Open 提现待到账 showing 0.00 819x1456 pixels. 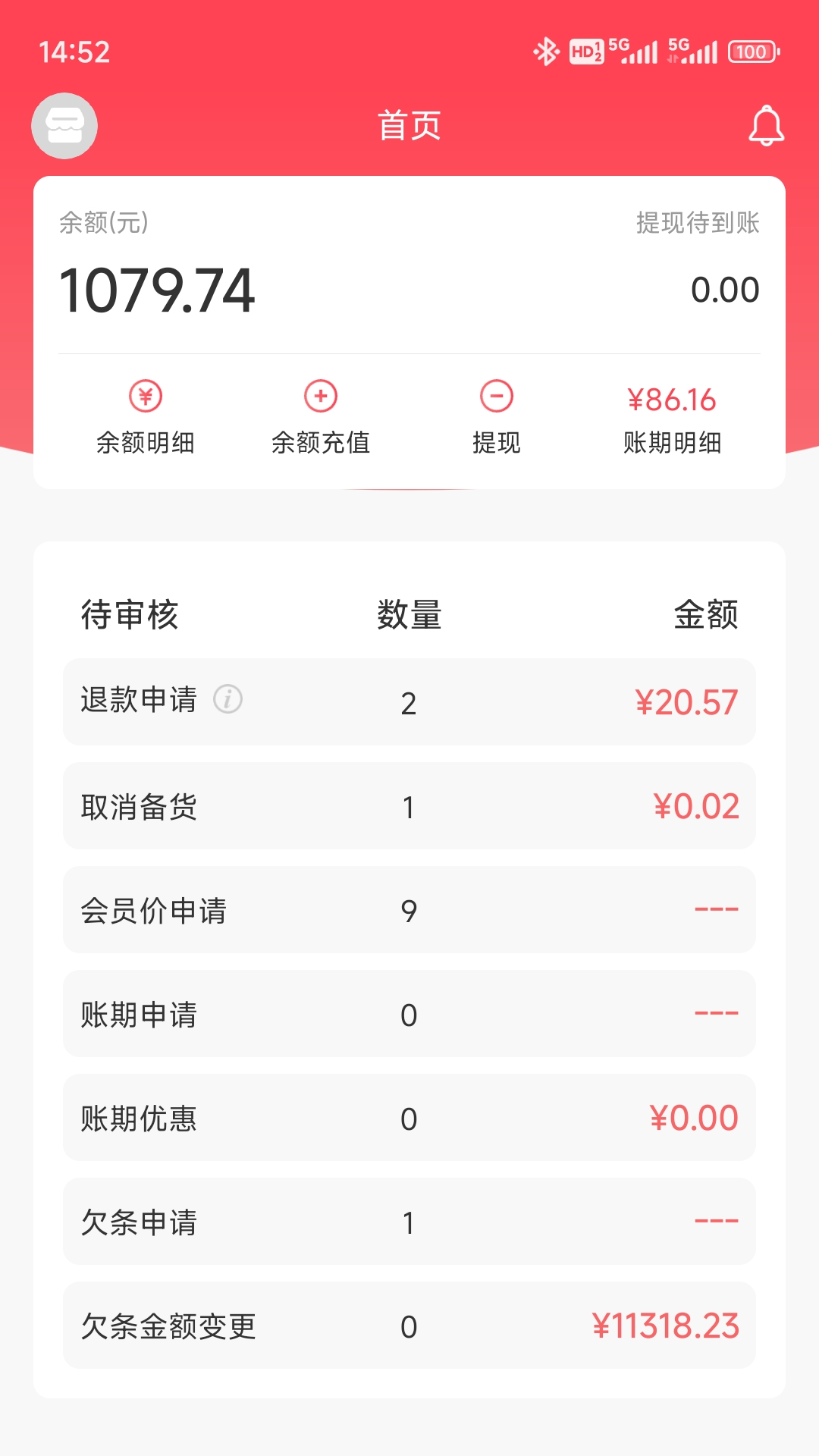[x=698, y=222]
